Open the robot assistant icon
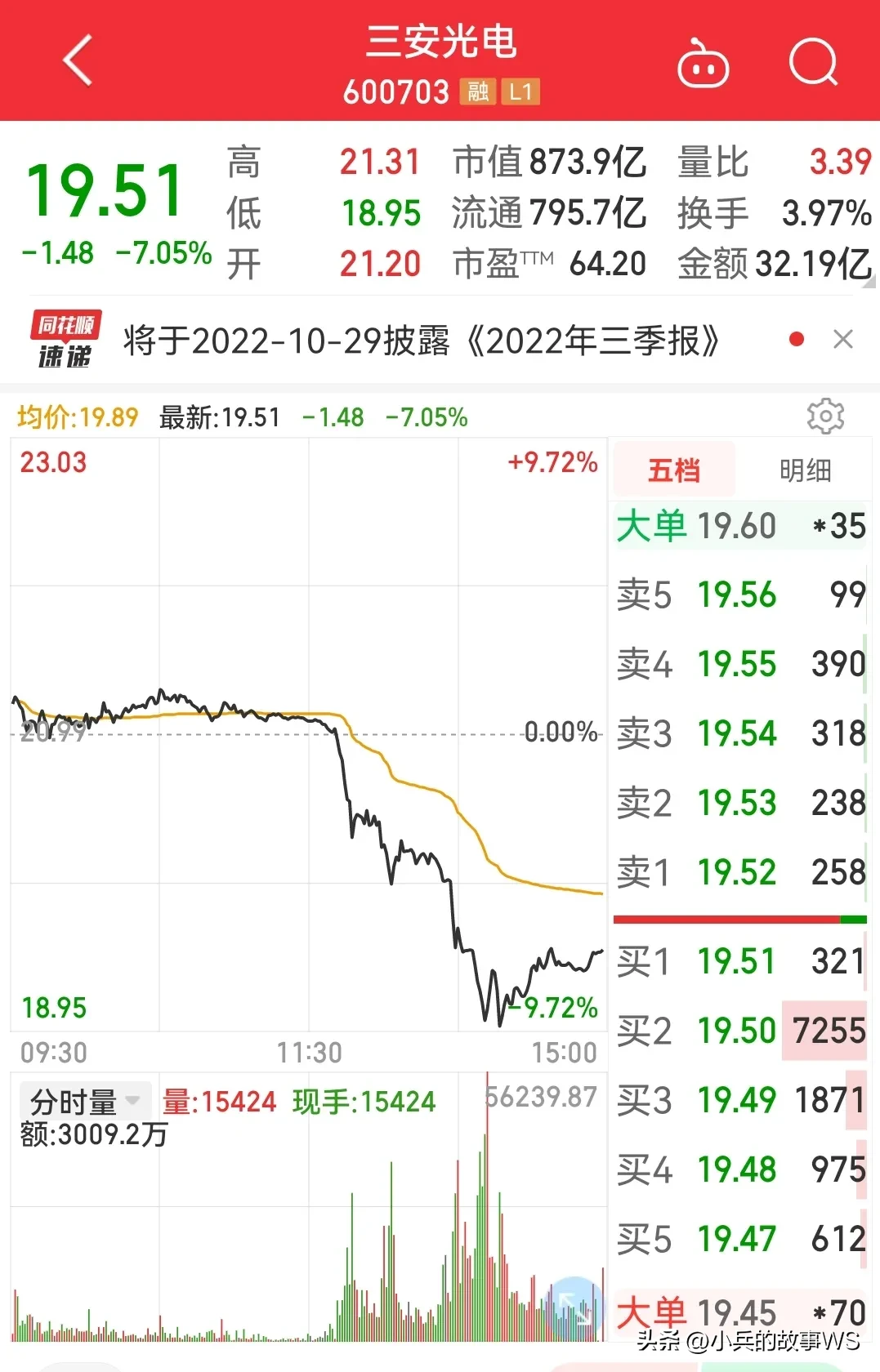The height and width of the screenshot is (1372, 880). point(703,64)
